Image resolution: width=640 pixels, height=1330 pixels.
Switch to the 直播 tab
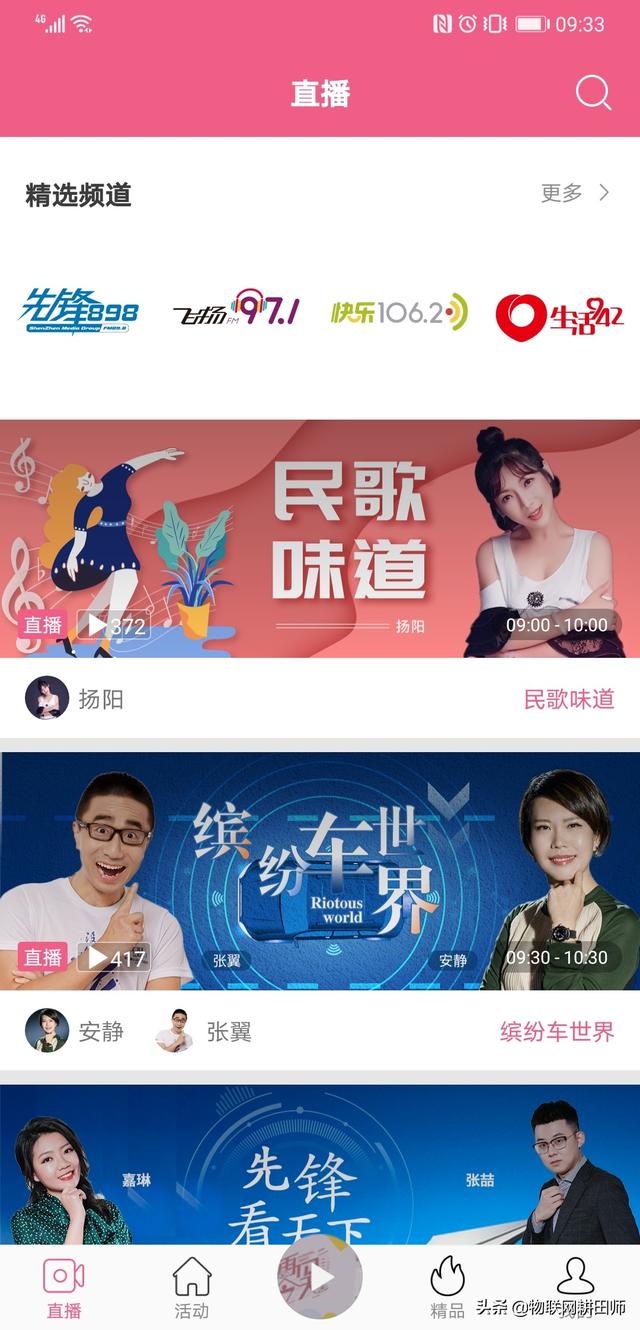pos(64,1289)
